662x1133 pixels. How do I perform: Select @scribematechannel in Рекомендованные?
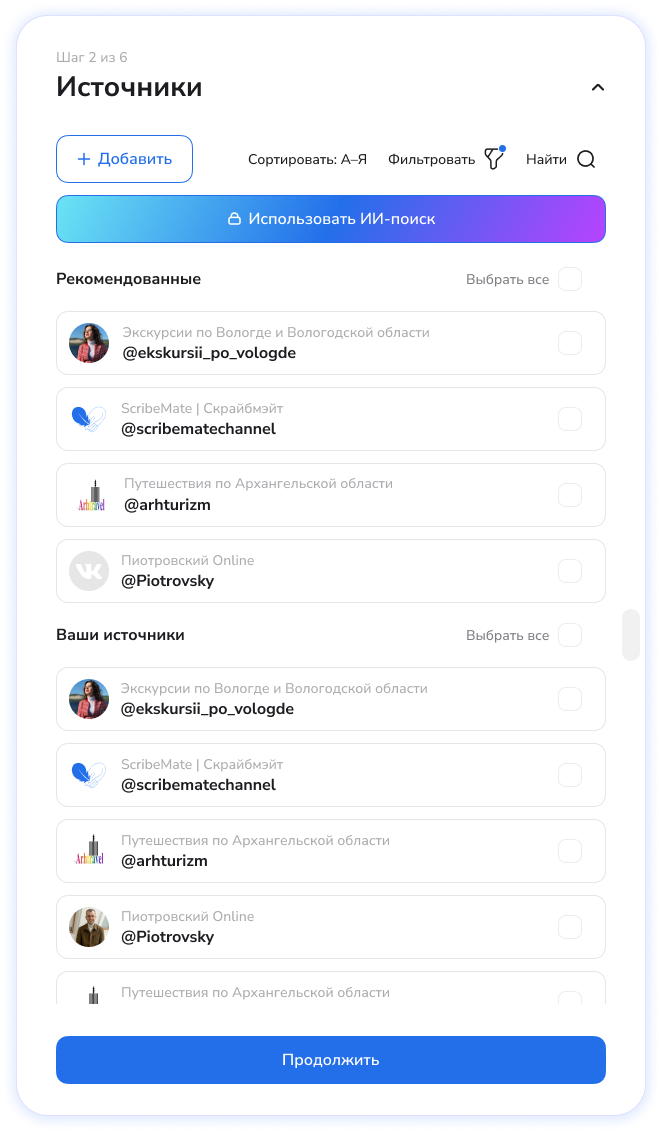pos(570,419)
